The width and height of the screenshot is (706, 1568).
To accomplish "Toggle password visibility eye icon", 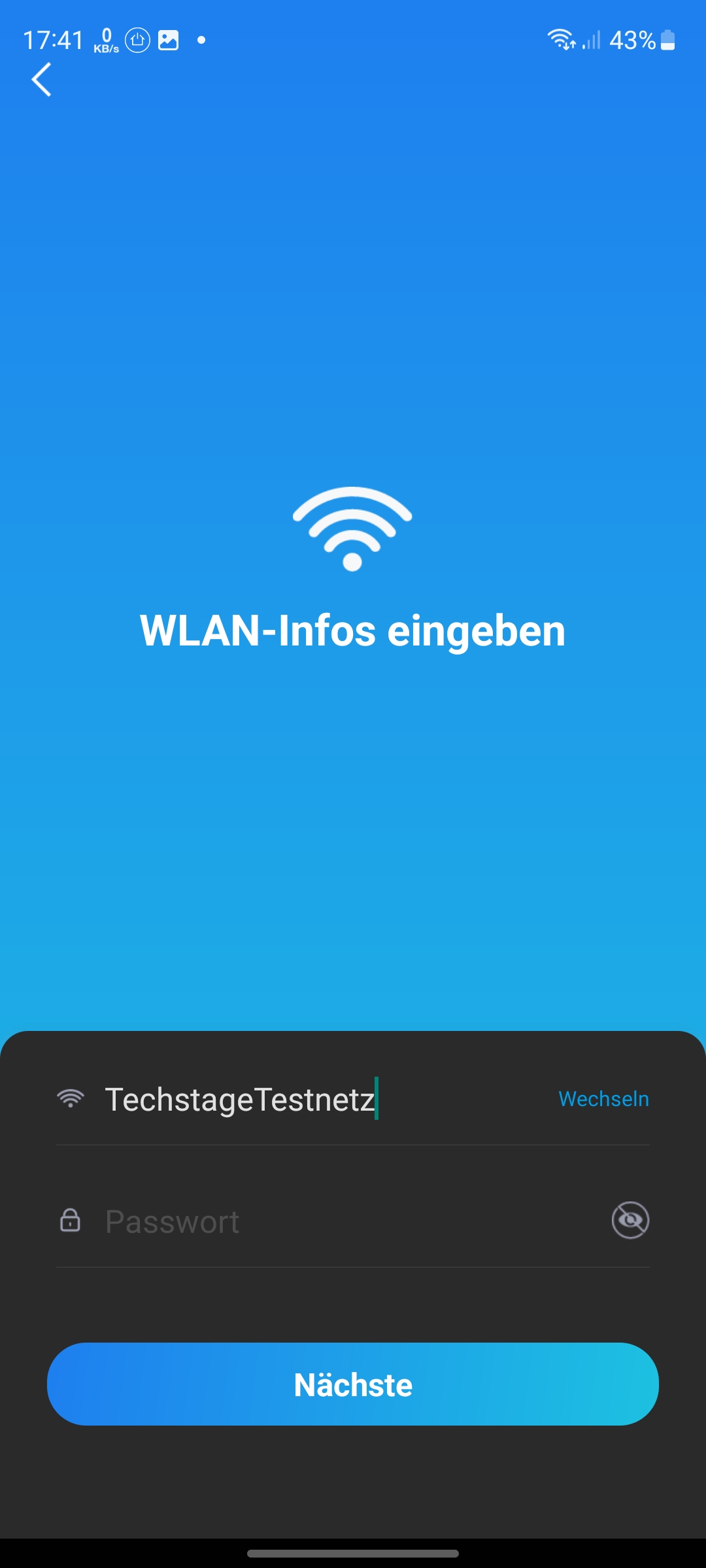I will (x=630, y=1220).
